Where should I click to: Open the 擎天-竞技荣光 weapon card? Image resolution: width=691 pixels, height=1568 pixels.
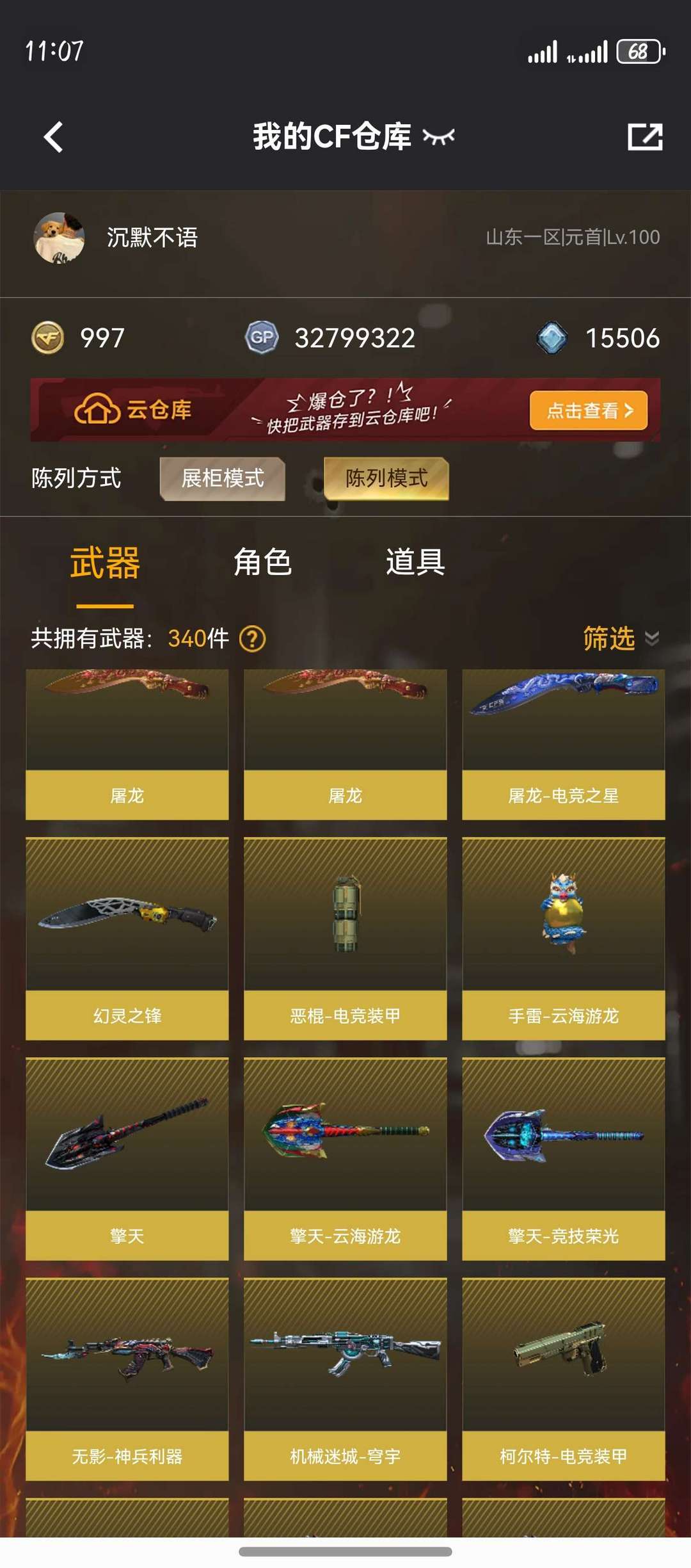[563, 1159]
